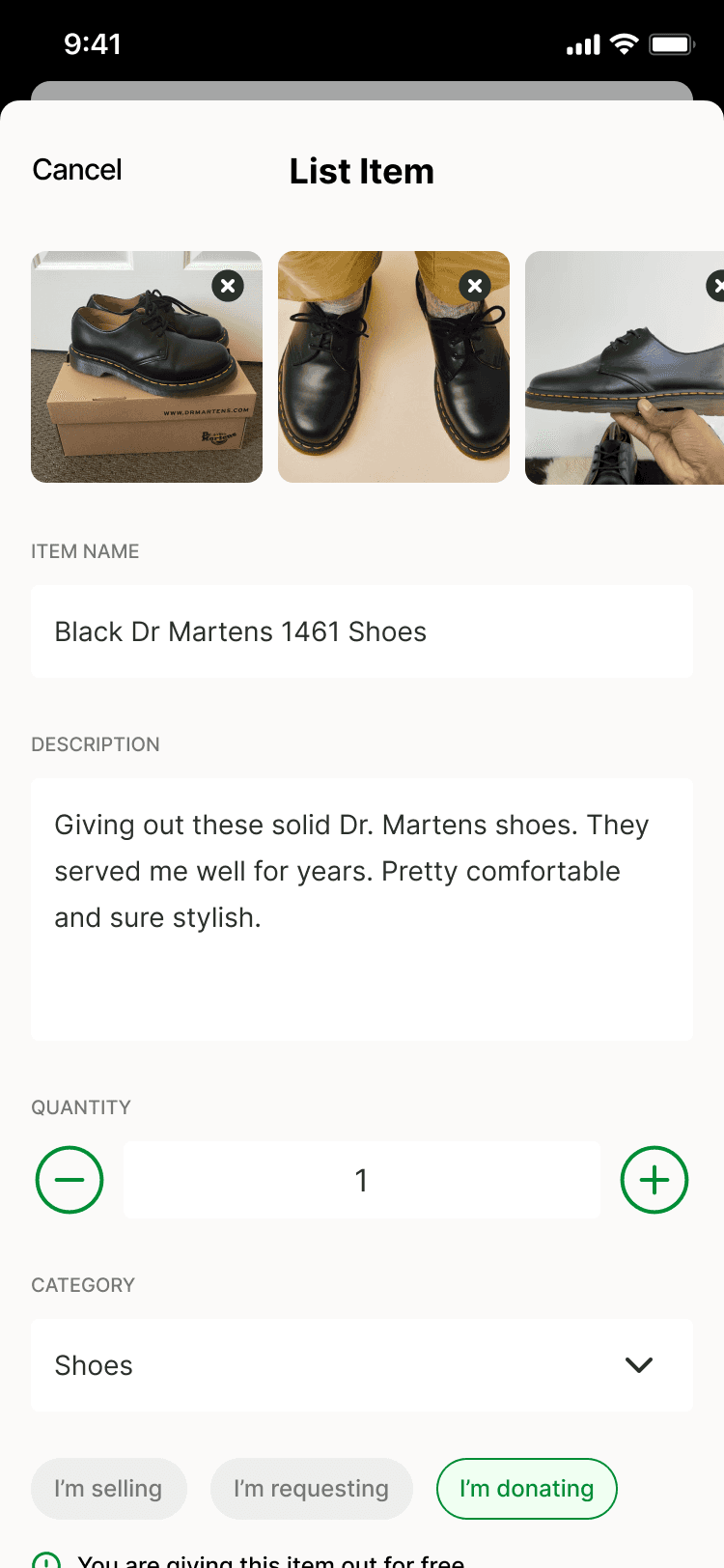Choose the I'm requesting option
Screen dimensions: 724x1568
311,1489
